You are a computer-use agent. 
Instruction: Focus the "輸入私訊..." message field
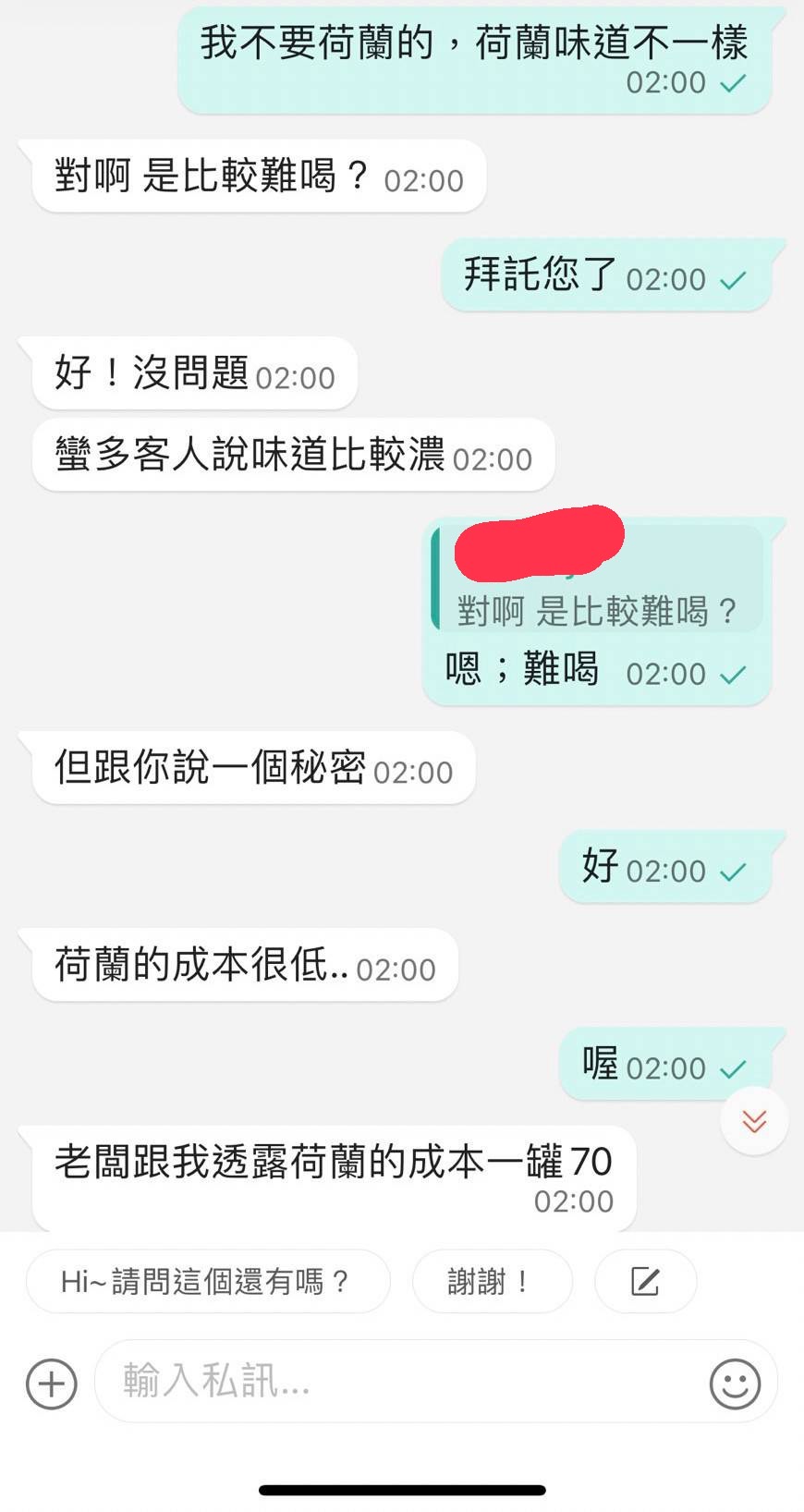pos(397,1382)
